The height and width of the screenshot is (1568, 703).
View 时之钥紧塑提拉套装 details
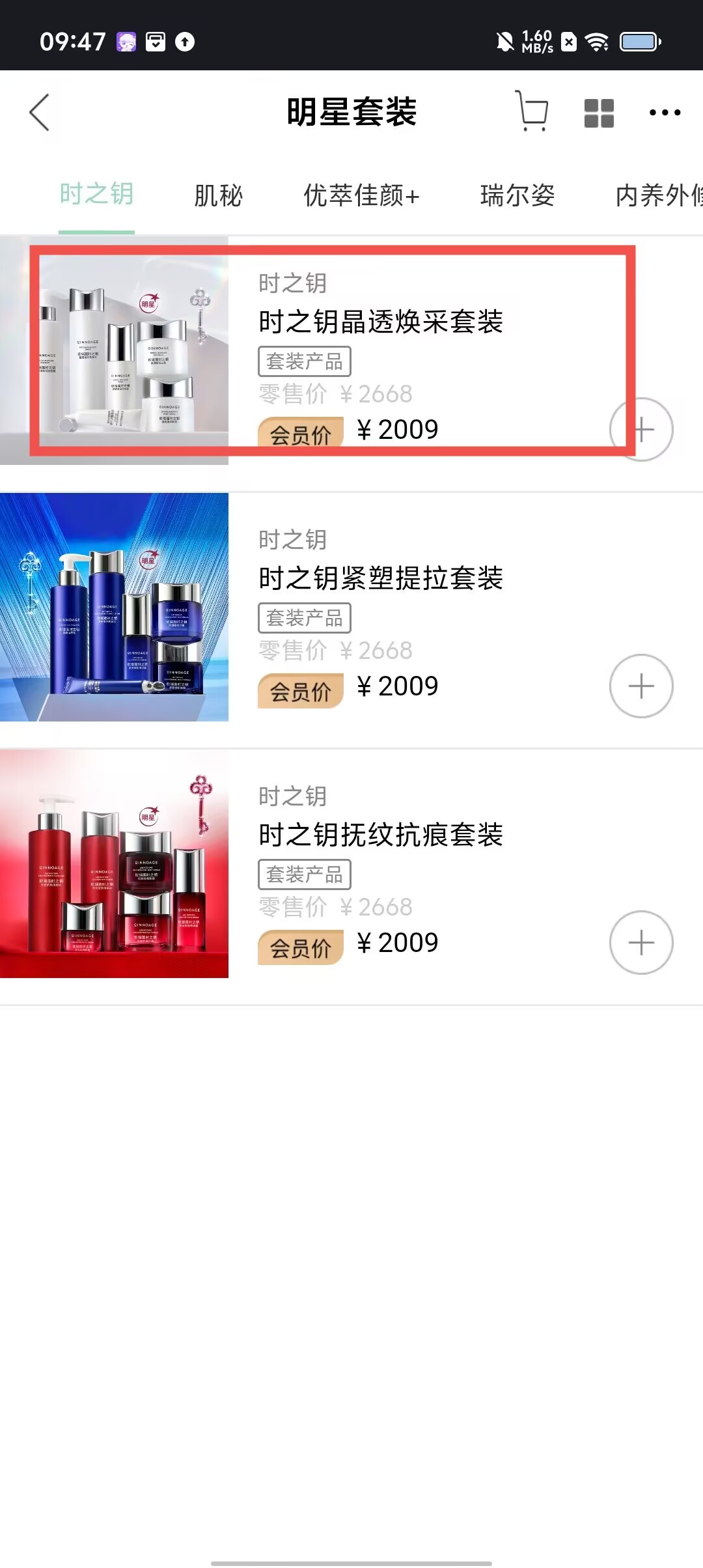(380, 578)
